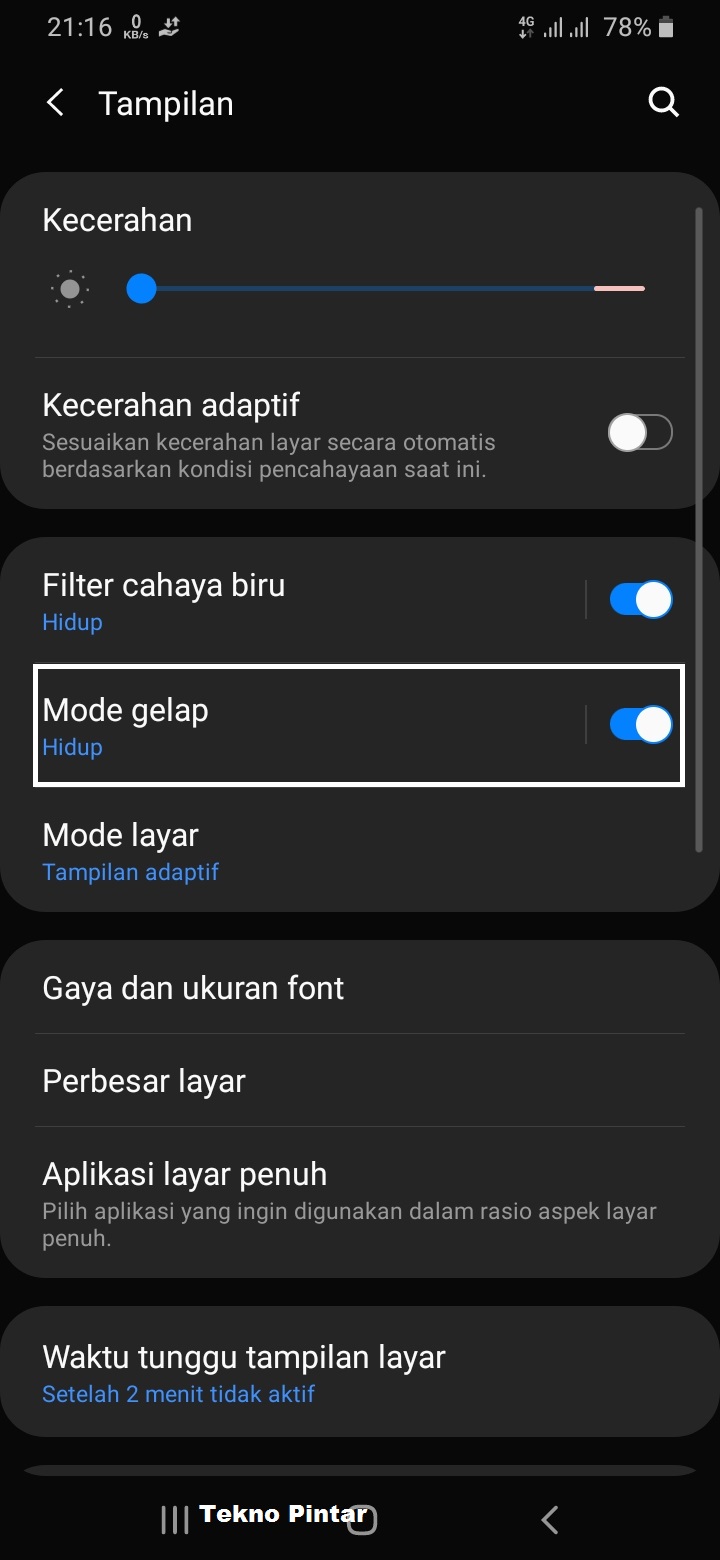720x1560 pixels.
Task: Open Mode layar options
Action: pos(360,852)
